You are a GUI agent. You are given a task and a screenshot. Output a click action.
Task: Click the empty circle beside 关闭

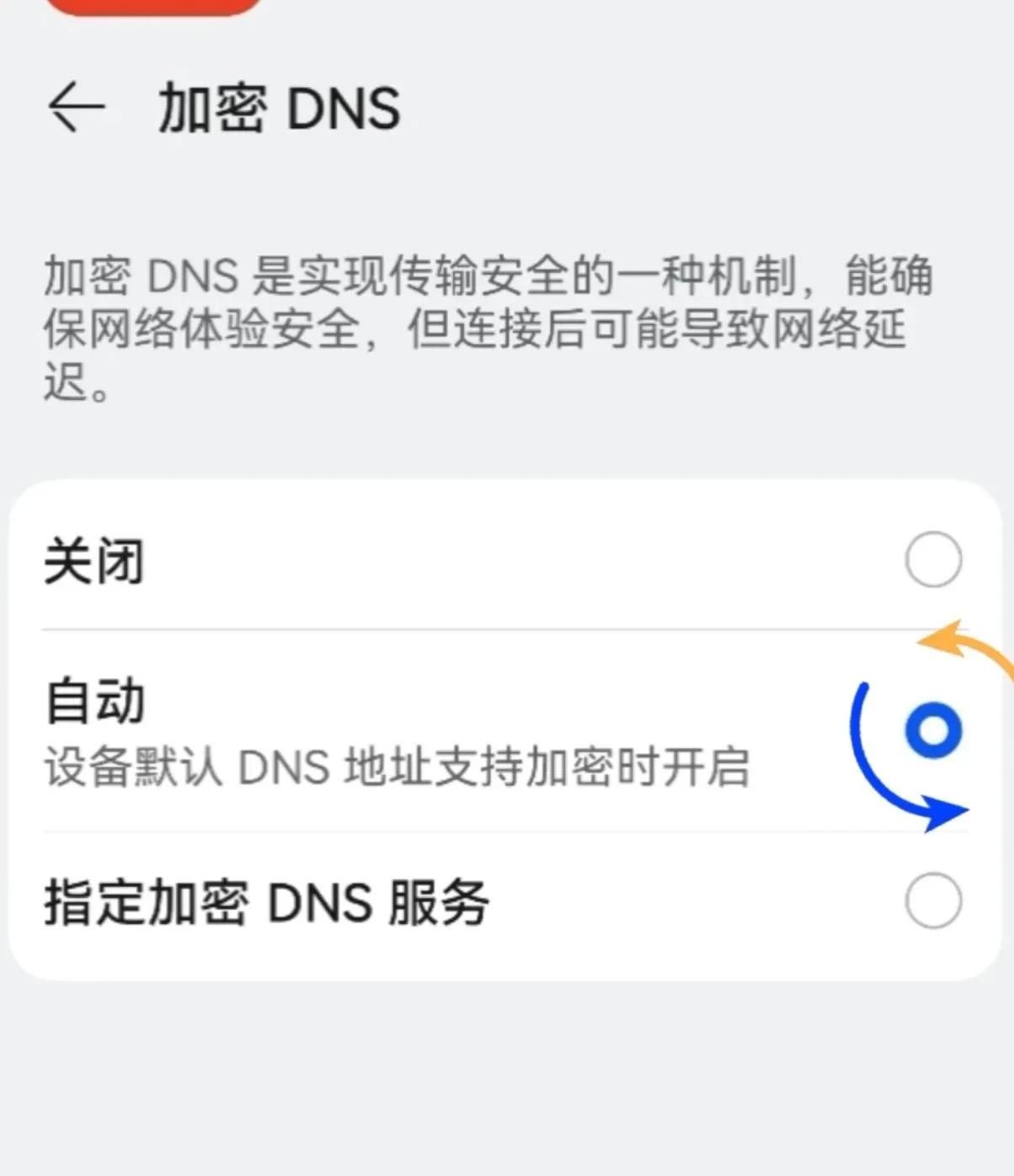pyautogui.click(x=933, y=559)
